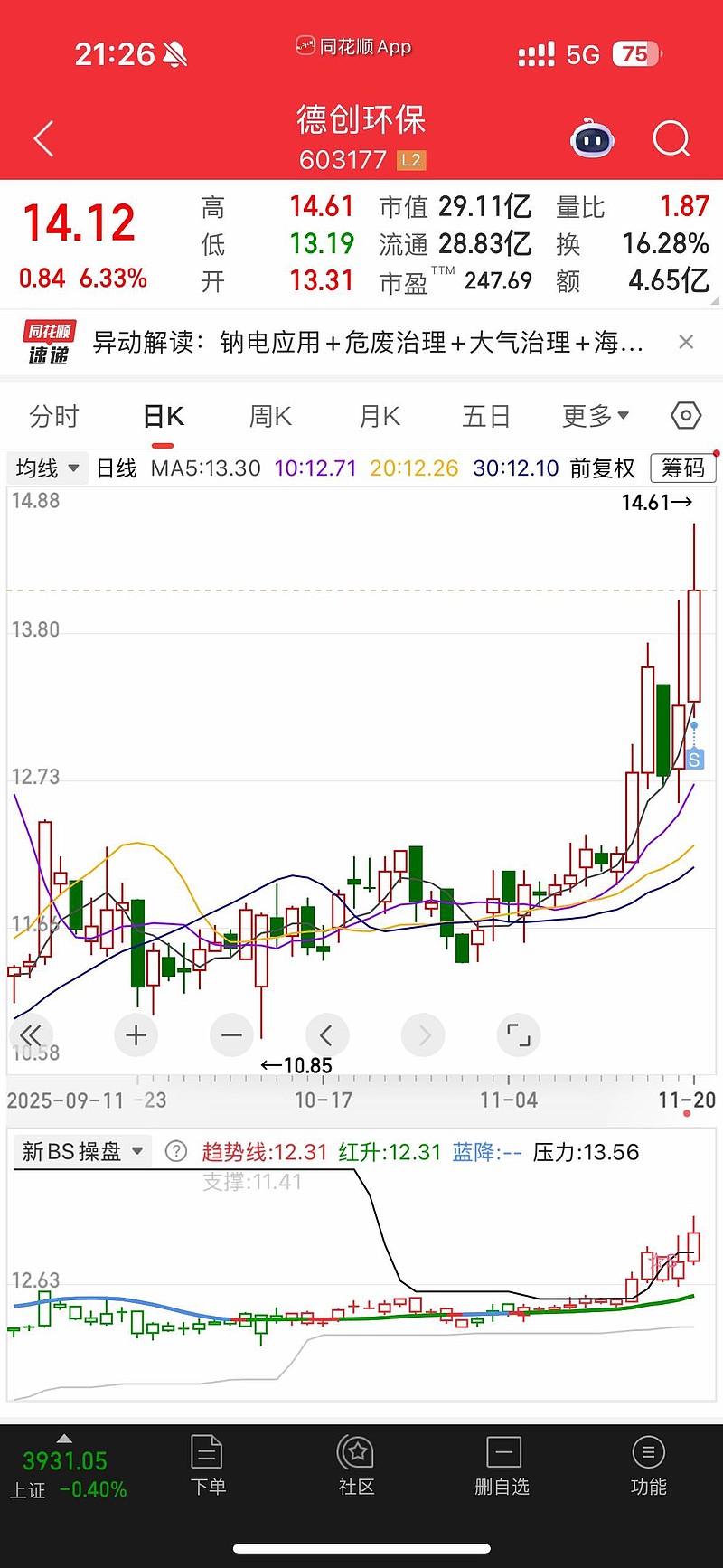
Task: Switch to the 分时 chart tab
Action: click(54, 416)
